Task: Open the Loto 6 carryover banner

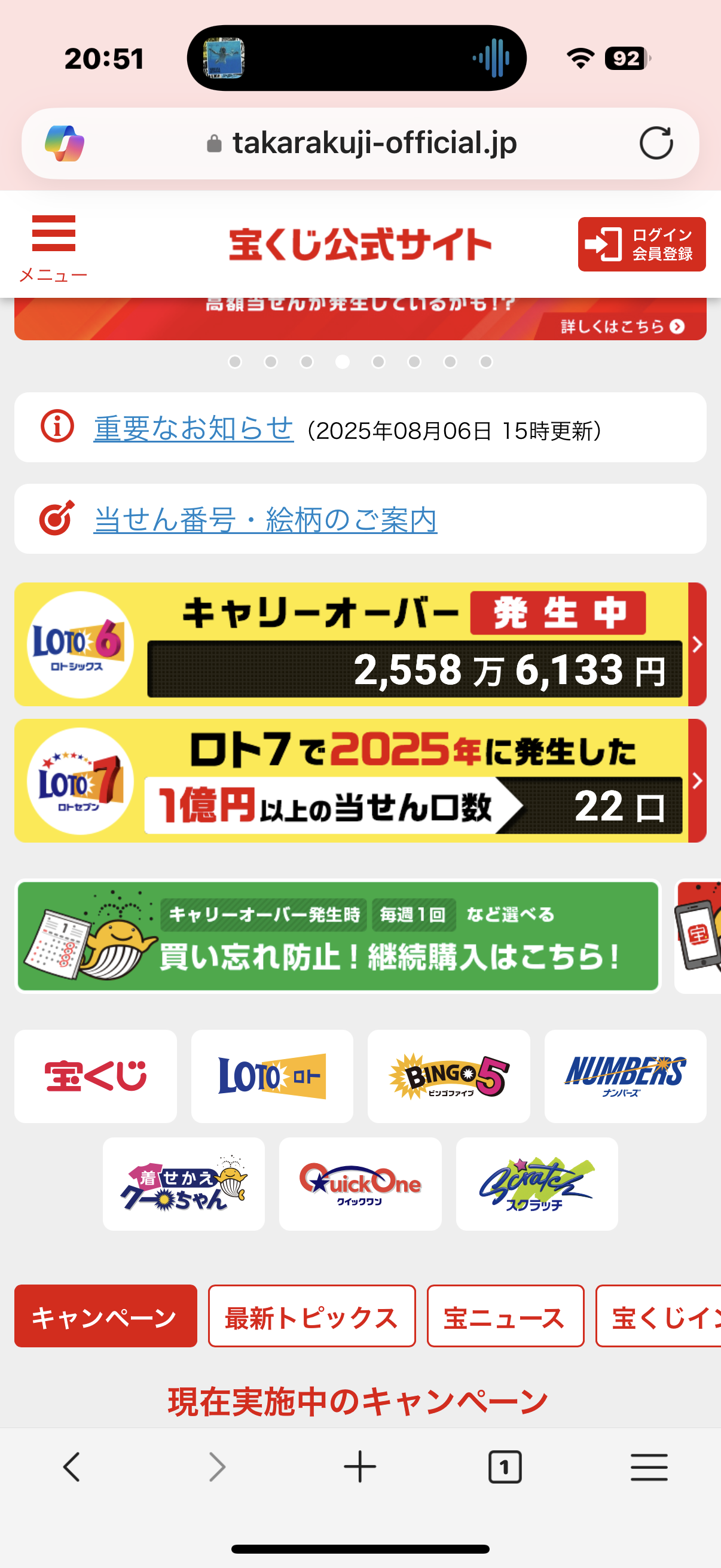Action: [x=360, y=644]
